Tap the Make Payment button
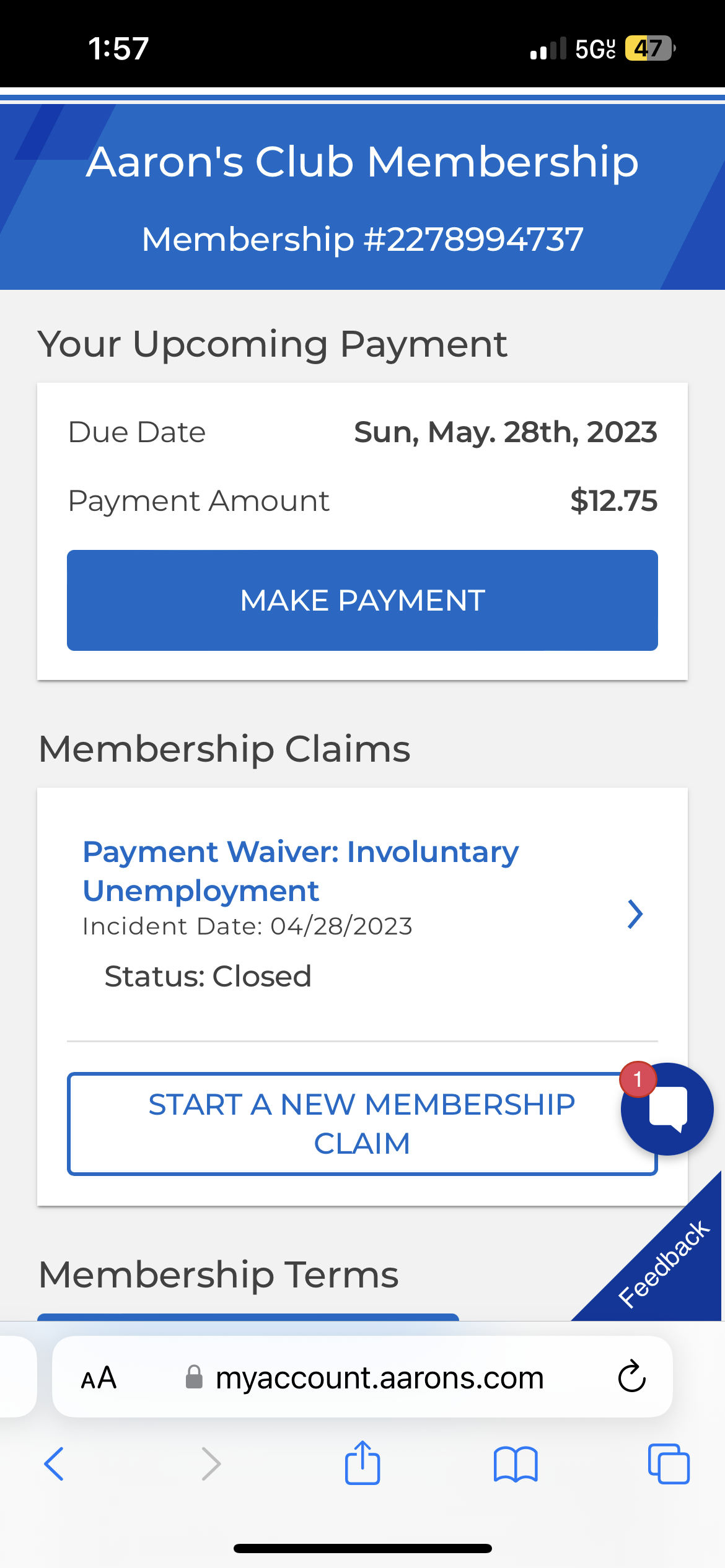 point(362,600)
